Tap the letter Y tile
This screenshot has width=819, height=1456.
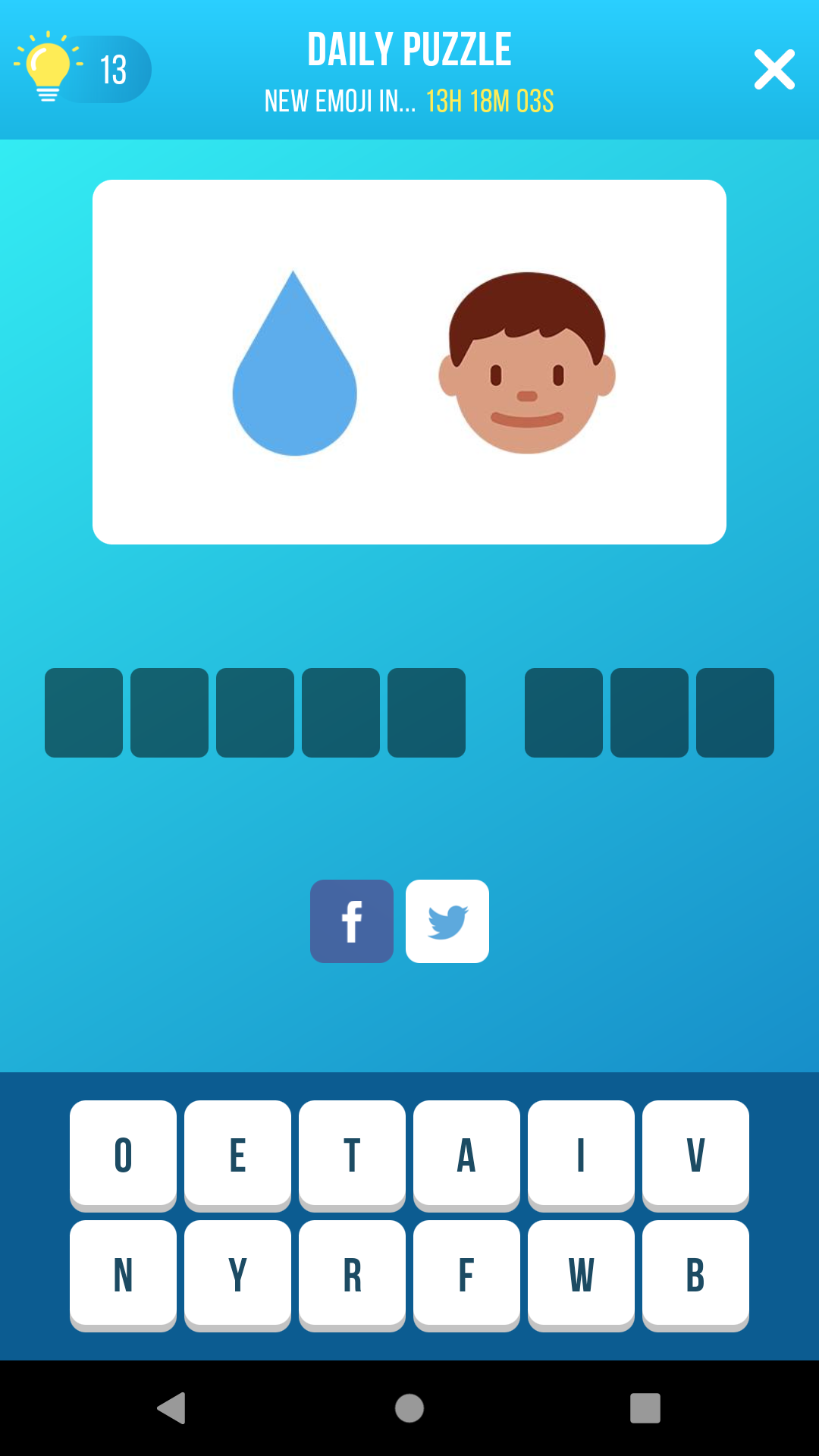click(x=237, y=1273)
